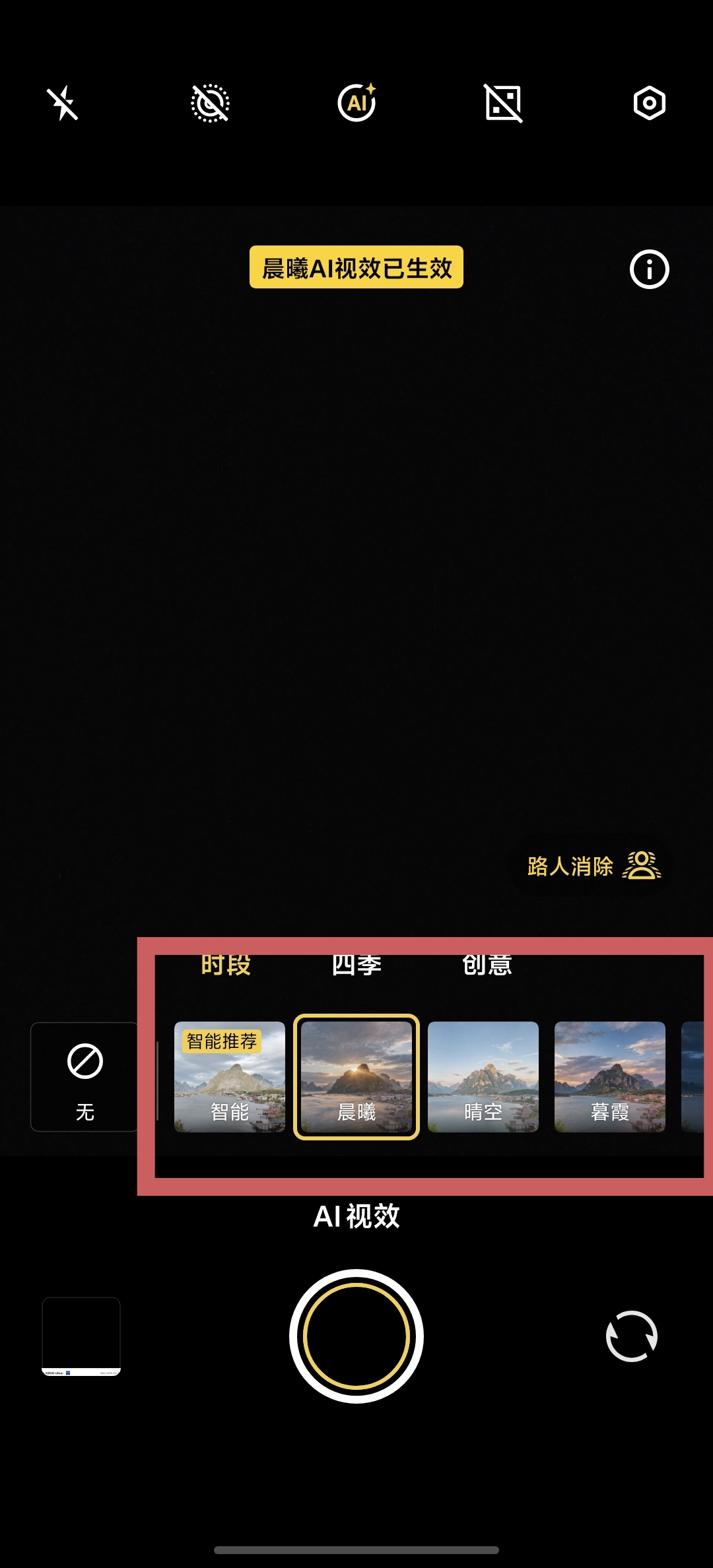
Task: Switch to the 四季 tab
Action: click(356, 965)
